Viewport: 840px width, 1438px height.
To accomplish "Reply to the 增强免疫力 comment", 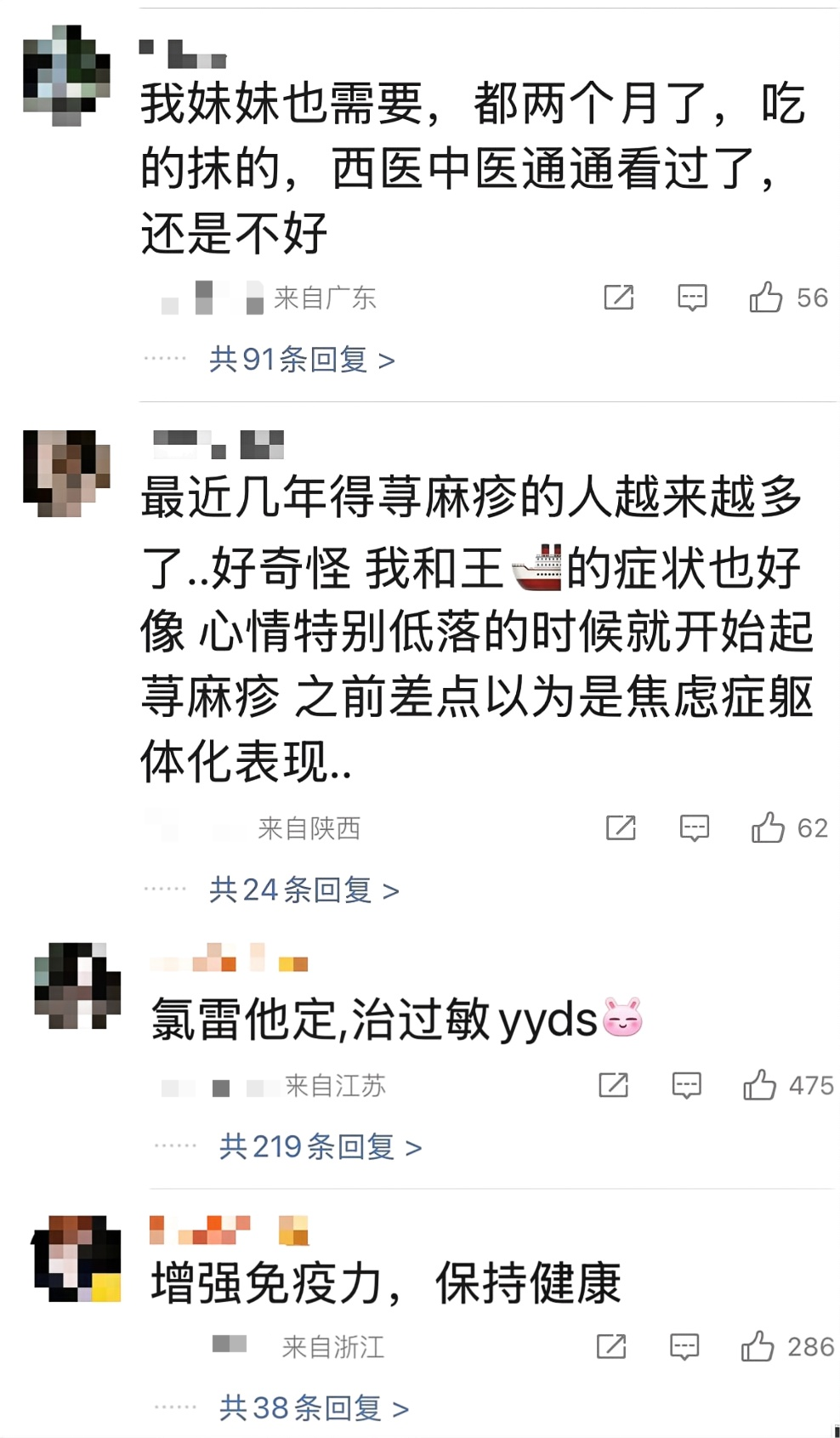I will pyautogui.click(x=684, y=1346).
